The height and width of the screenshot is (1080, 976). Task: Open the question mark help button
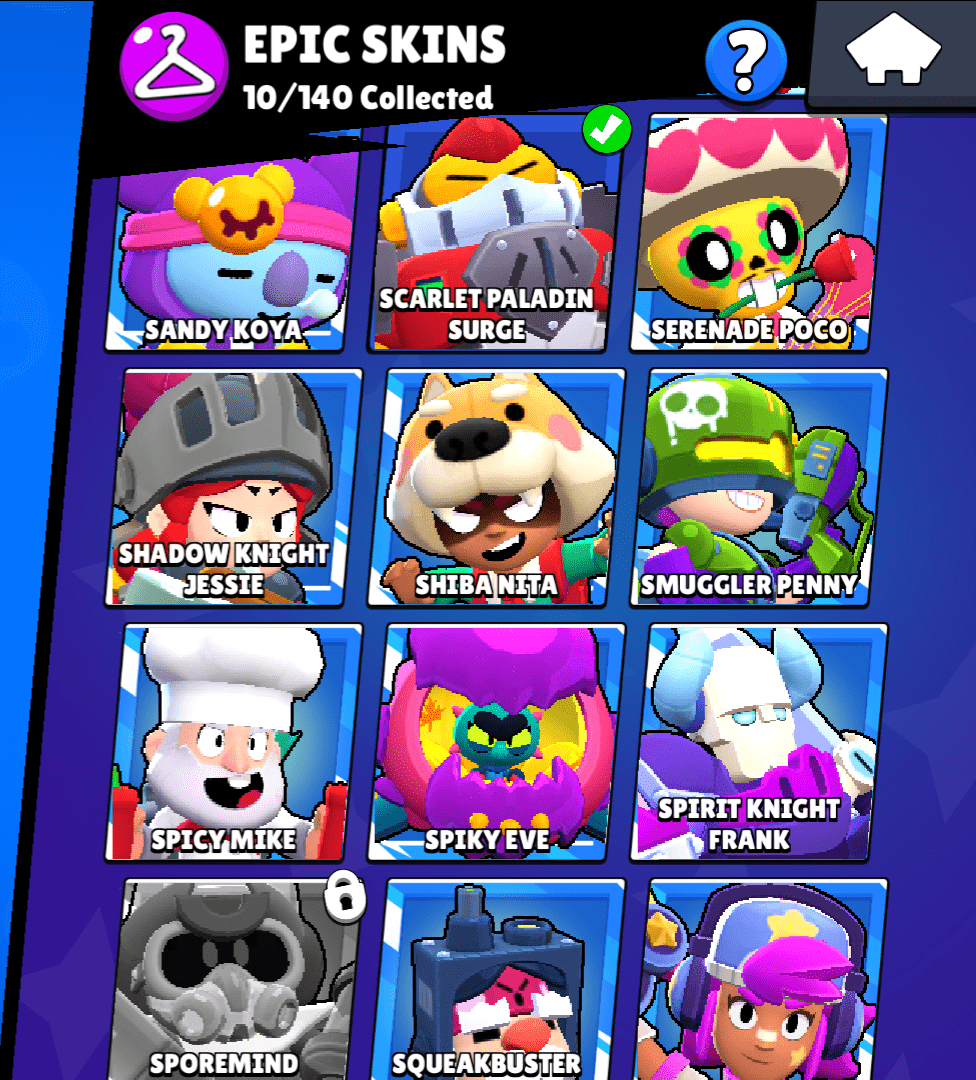(747, 62)
